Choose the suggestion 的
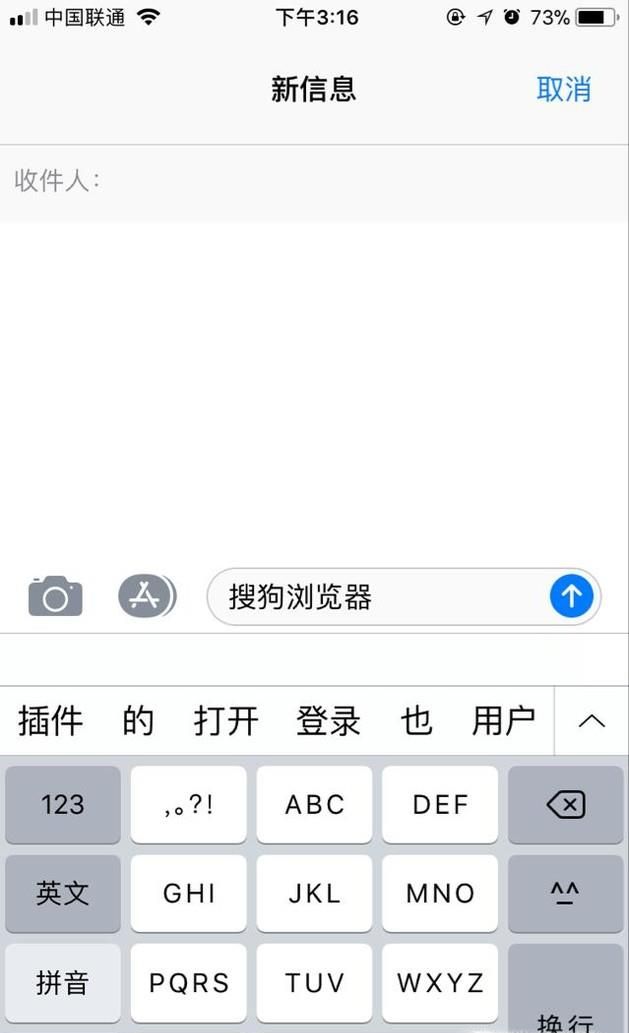Viewport: 629px width, 1033px height. click(x=138, y=720)
